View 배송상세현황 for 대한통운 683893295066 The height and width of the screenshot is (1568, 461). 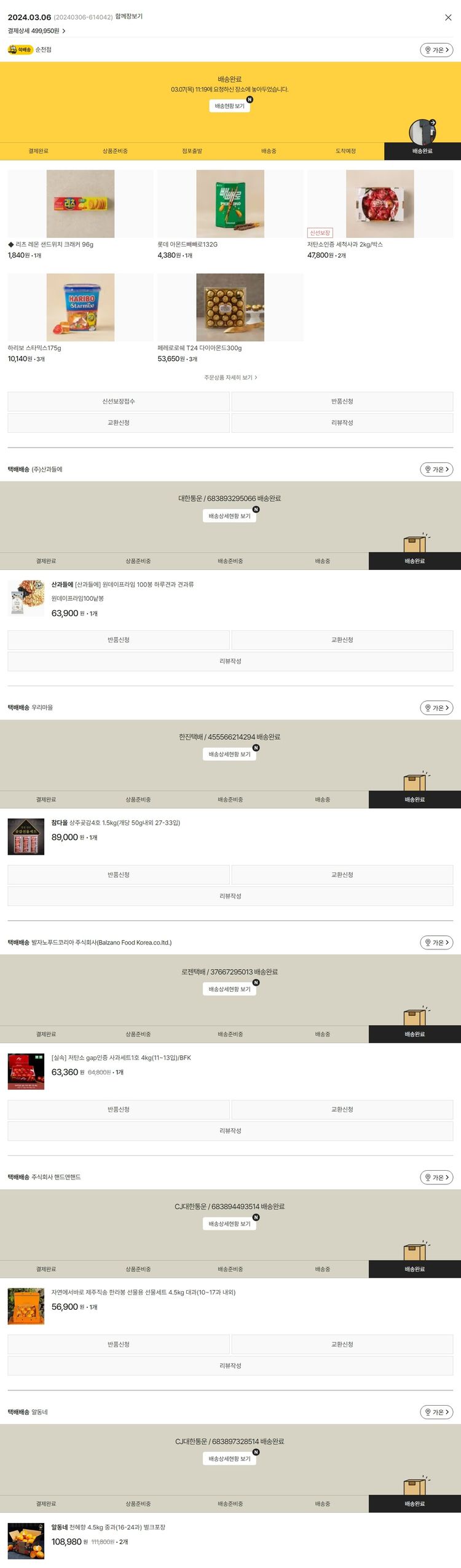click(x=229, y=516)
